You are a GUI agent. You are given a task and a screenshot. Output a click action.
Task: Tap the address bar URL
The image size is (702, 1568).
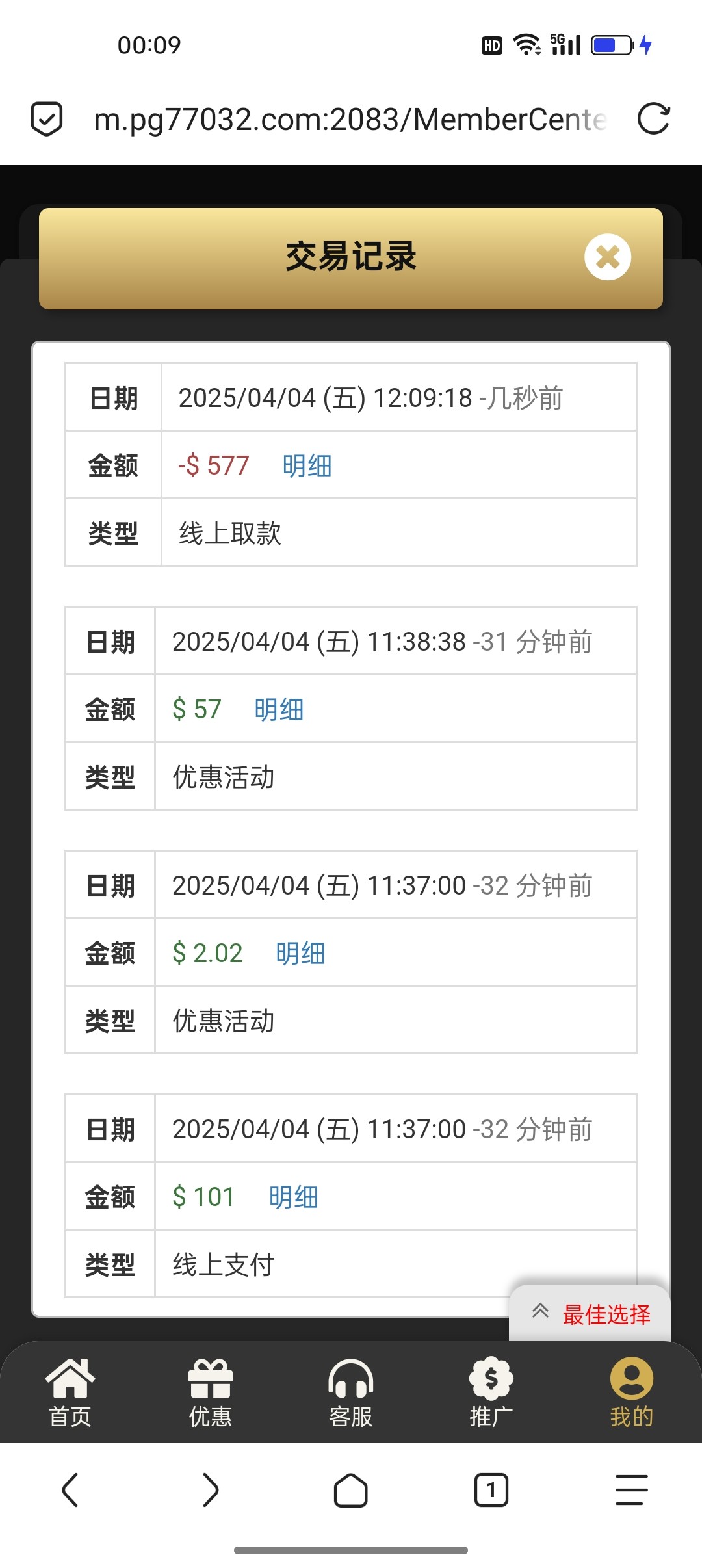(351, 120)
